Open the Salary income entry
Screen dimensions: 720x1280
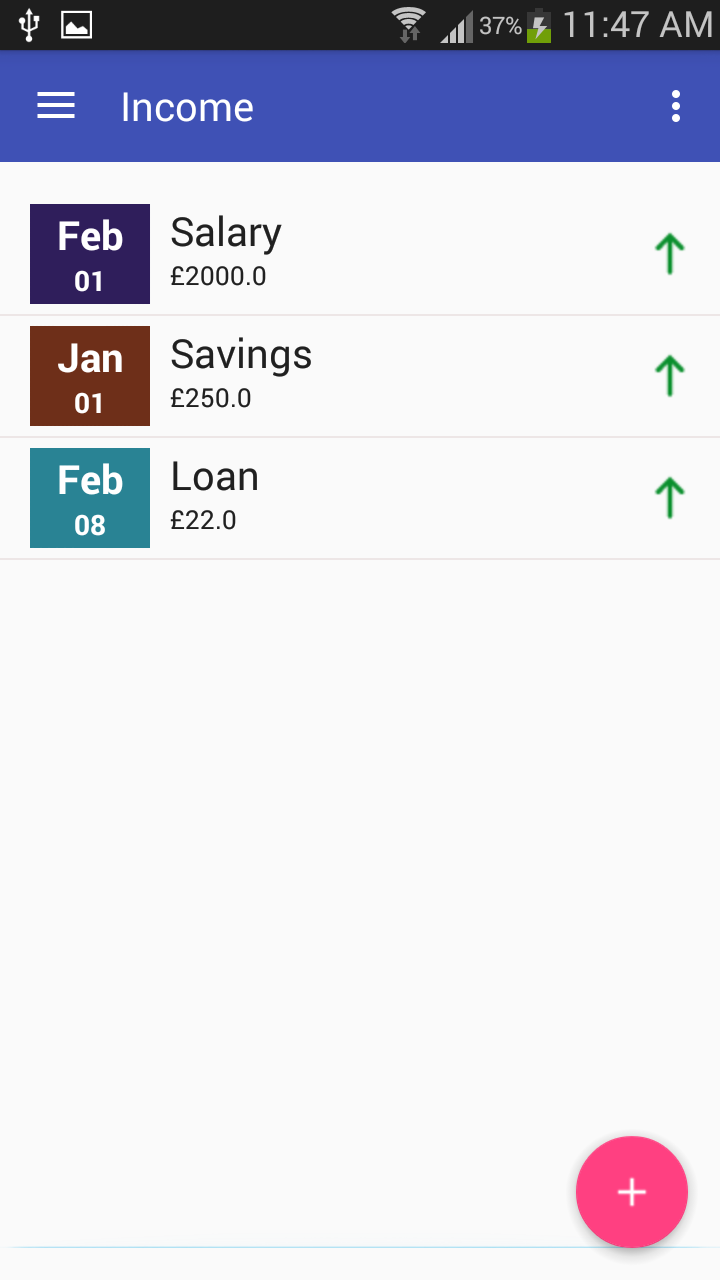coord(360,254)
